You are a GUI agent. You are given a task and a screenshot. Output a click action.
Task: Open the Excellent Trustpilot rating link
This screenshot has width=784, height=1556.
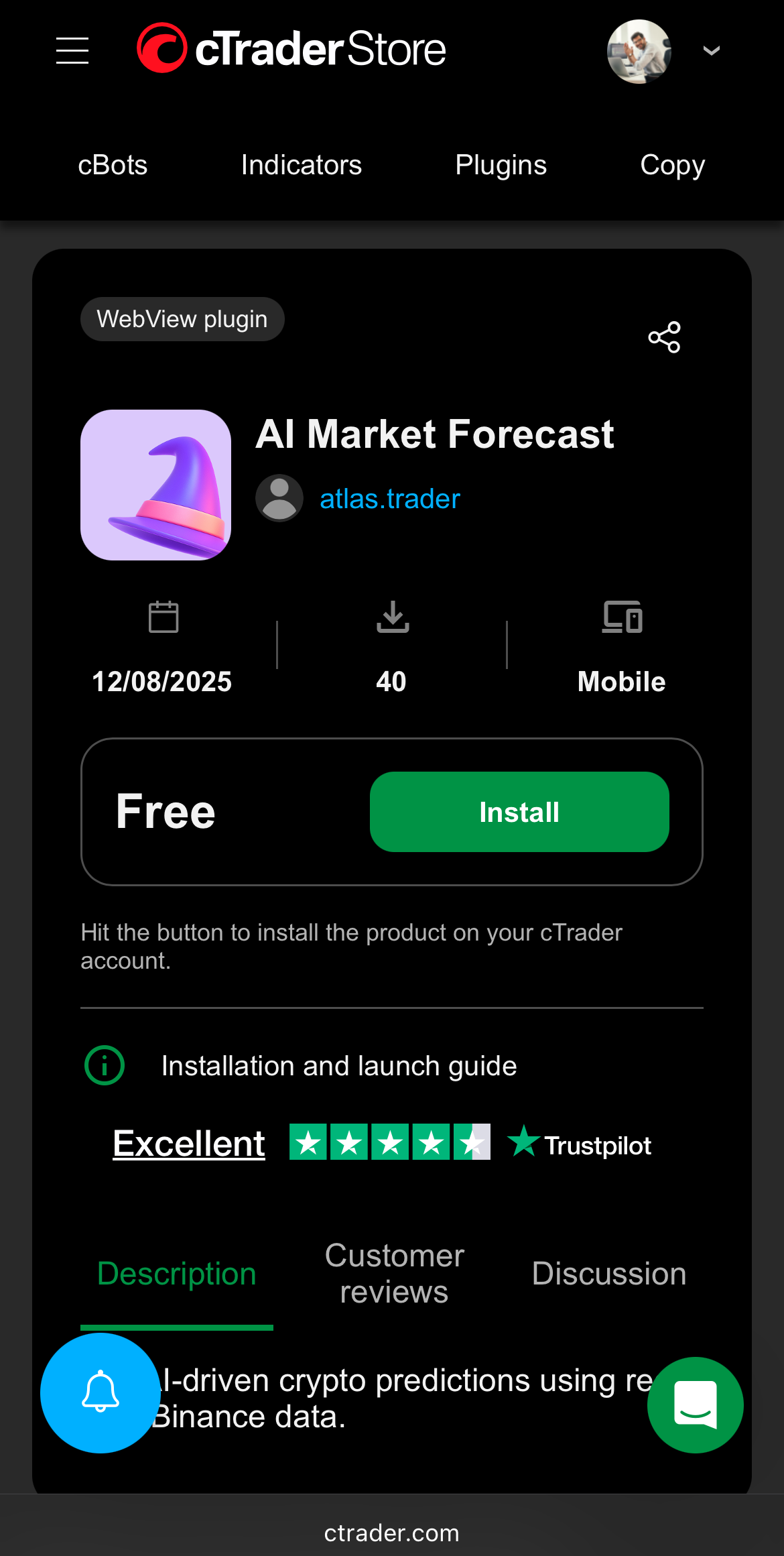point(189,1144)
